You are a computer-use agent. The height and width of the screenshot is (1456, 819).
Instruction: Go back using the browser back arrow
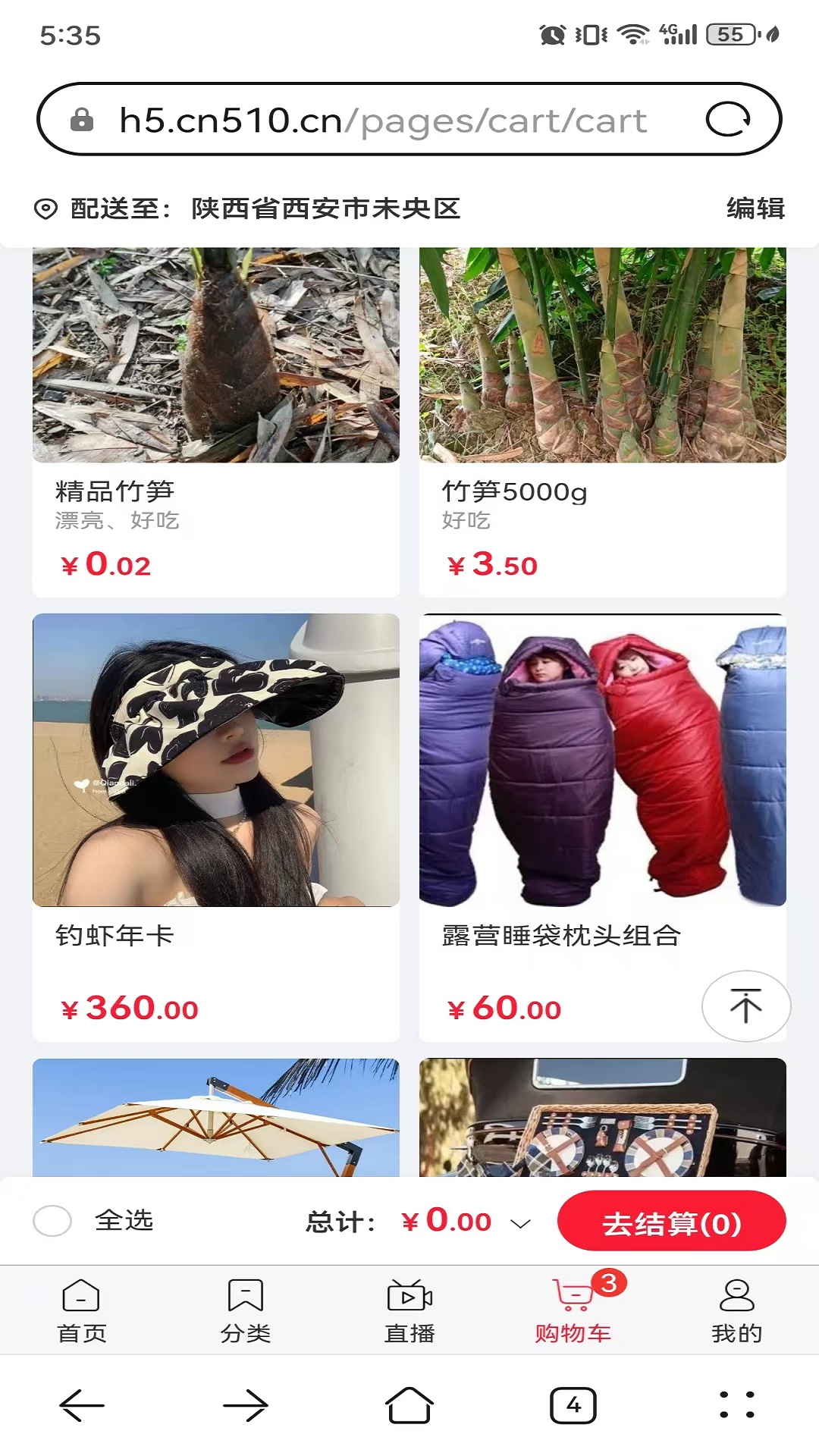coord(82,1405)
